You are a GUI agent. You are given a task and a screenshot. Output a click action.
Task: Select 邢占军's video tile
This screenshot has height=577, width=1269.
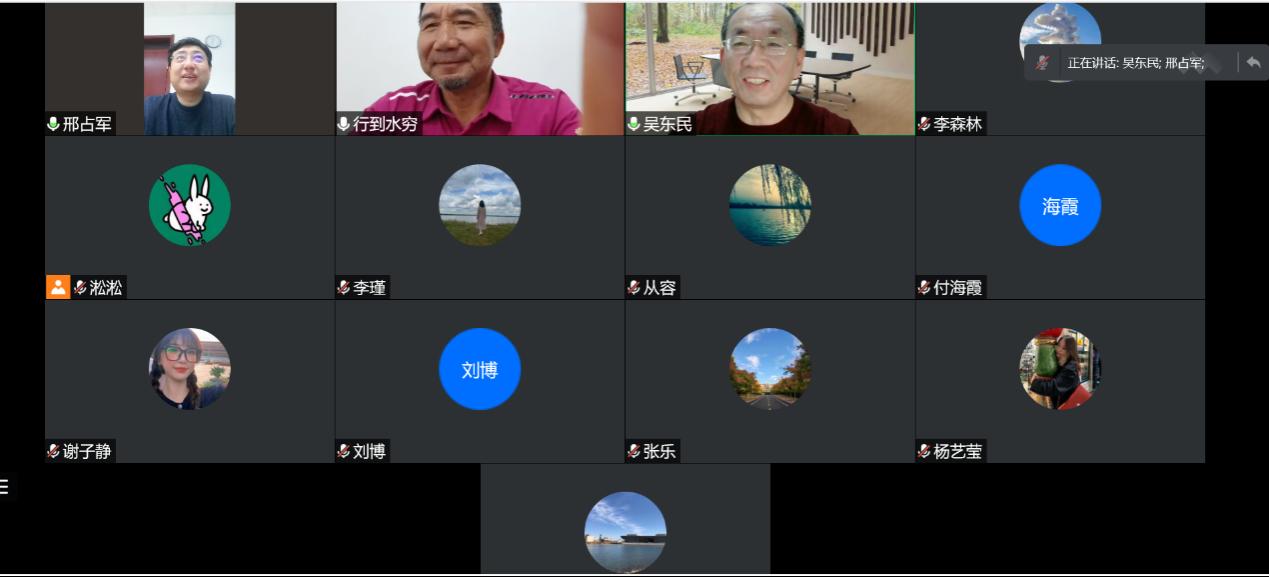(x=190, y=70)
